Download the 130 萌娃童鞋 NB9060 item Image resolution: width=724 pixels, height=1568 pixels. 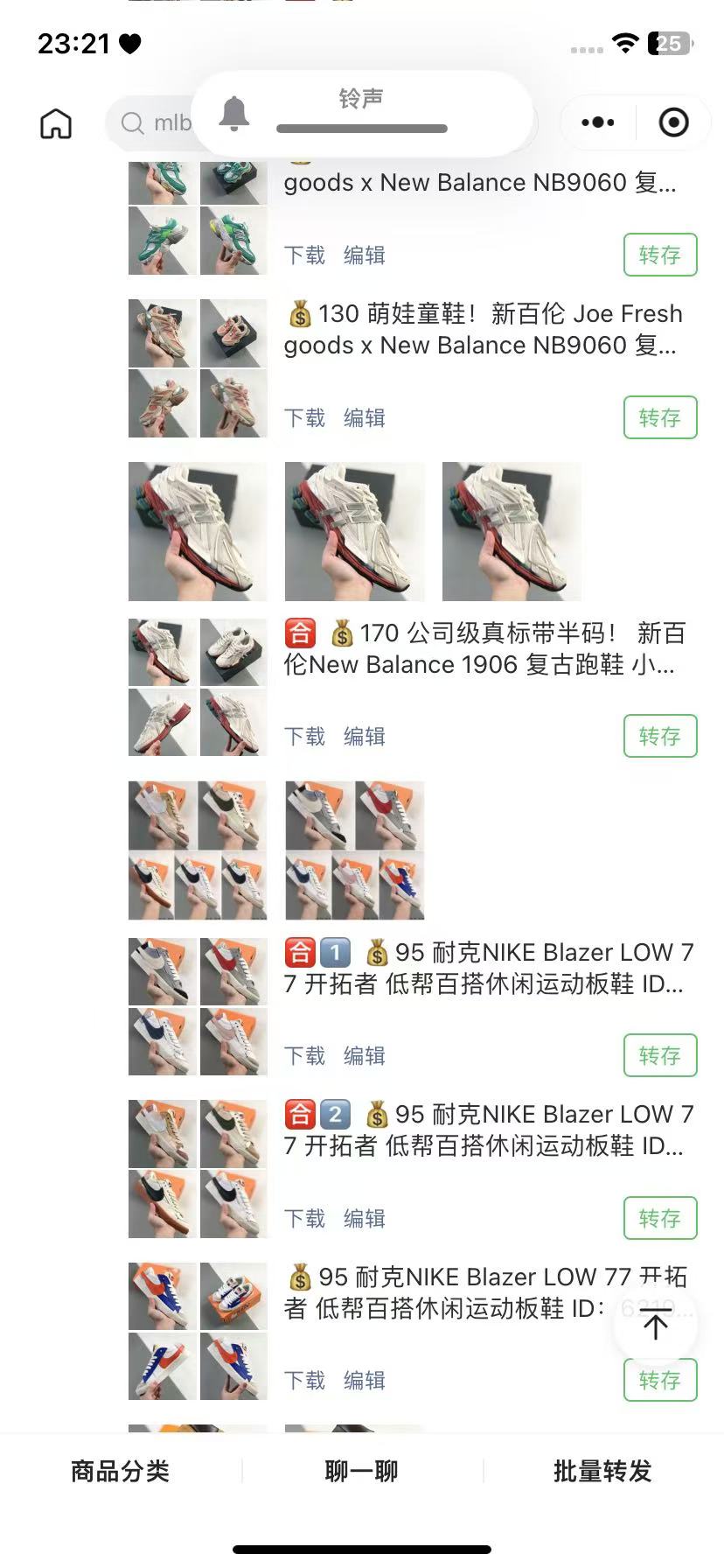(x=304, y=418)
